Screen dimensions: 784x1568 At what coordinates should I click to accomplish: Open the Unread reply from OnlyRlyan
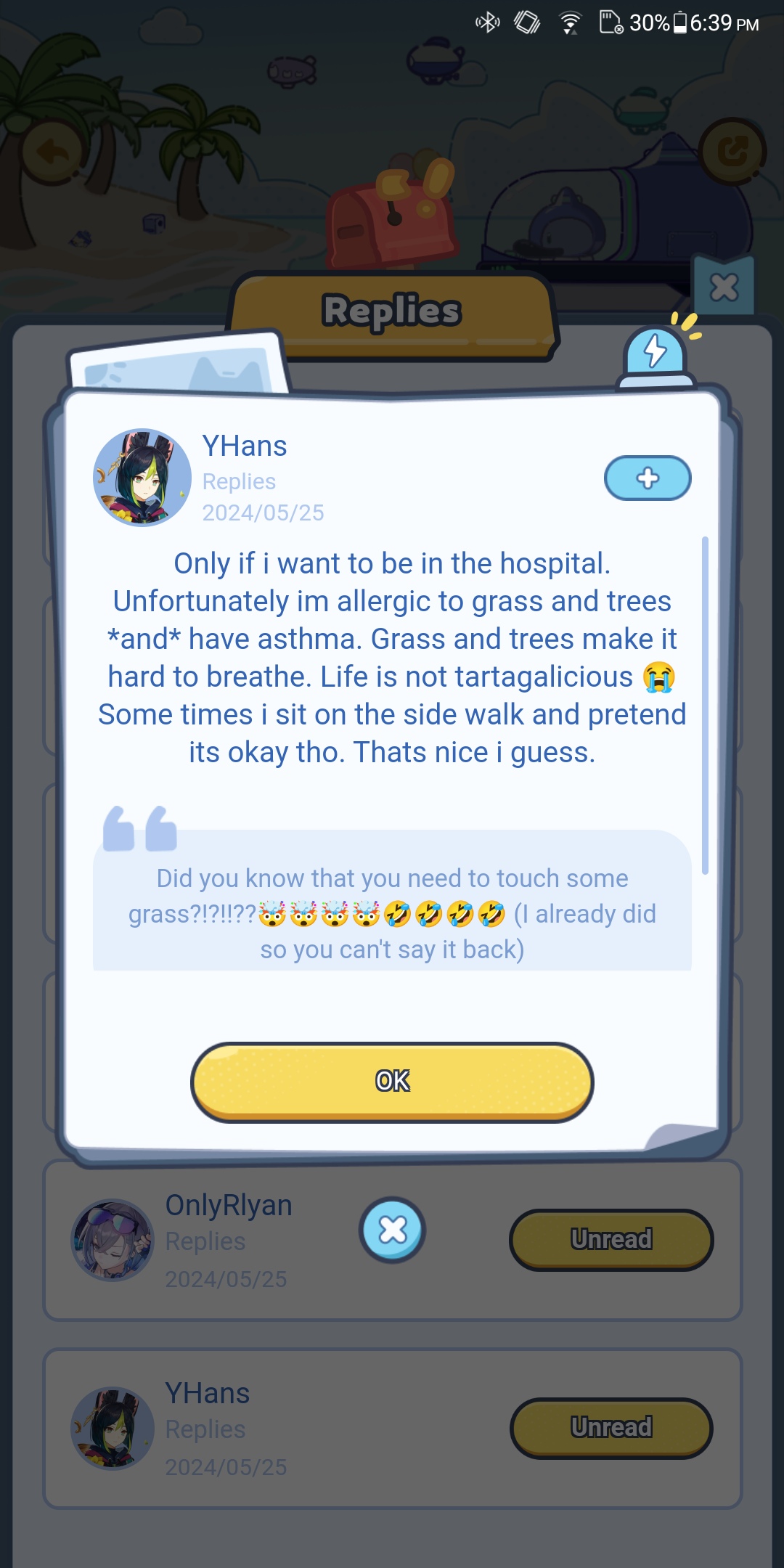coord(611,1239)
